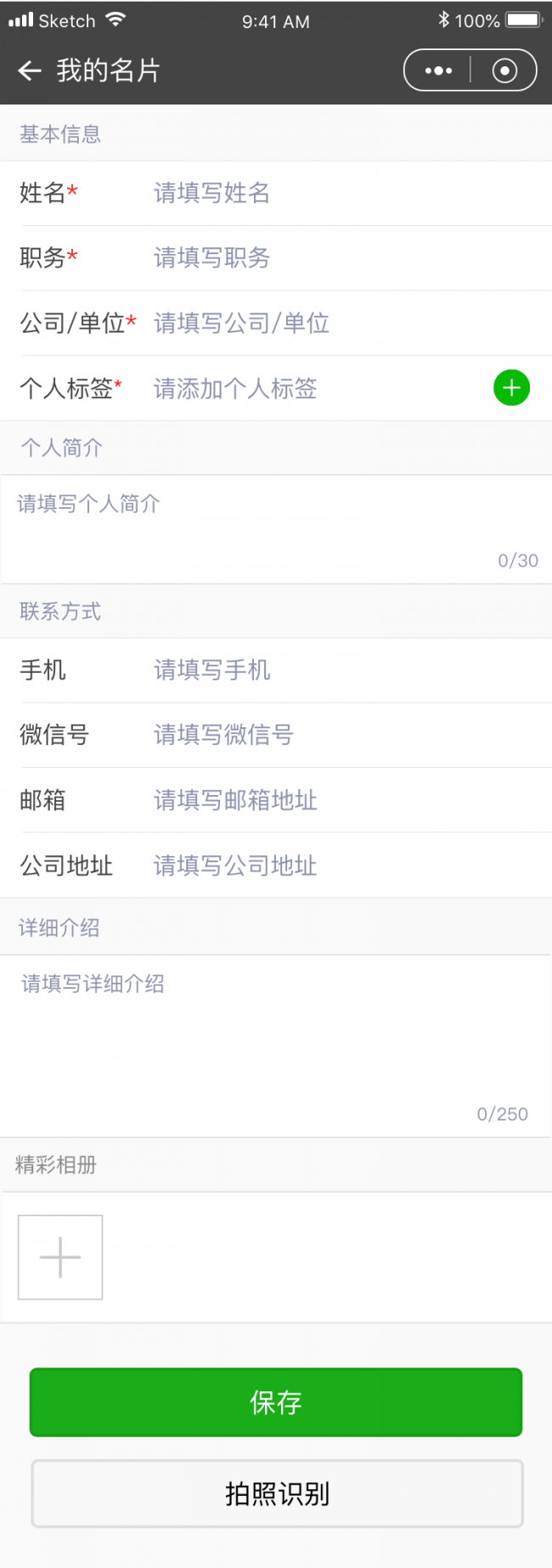Open 拍照识别 photo recognition
This screenshot has height=1568, width=552.
coord(277,1494)
